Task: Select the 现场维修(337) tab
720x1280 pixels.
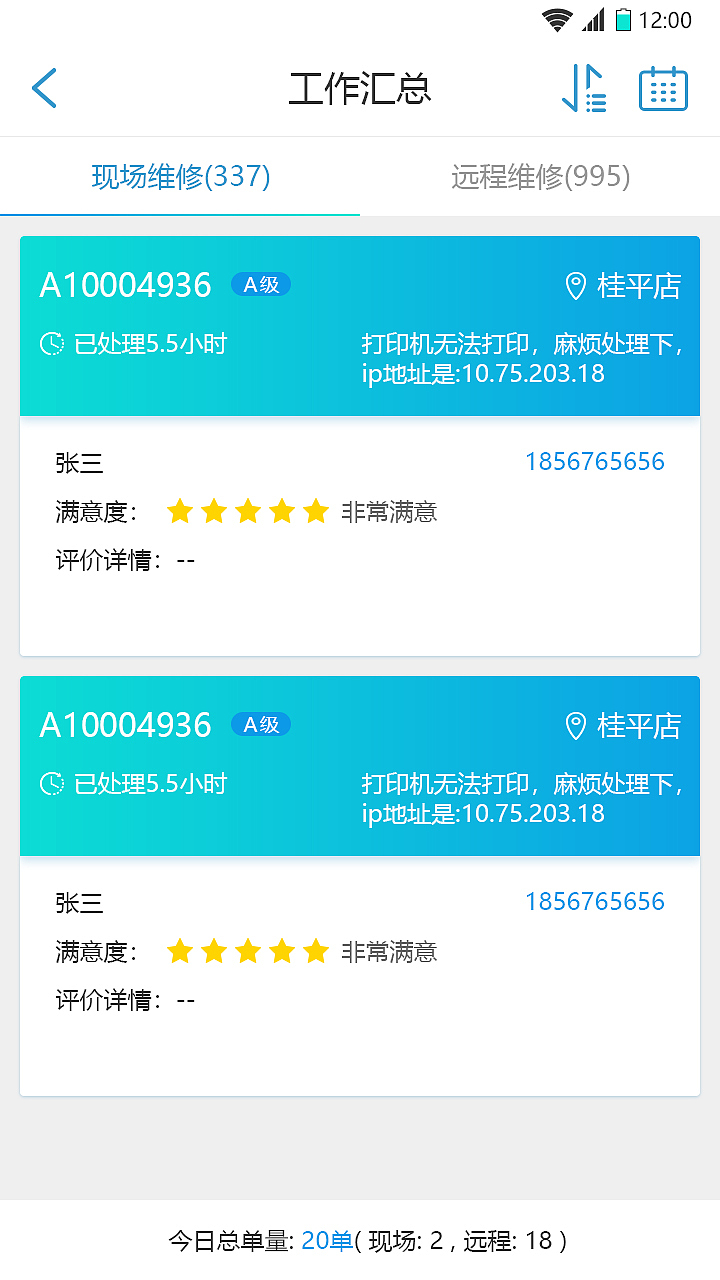Action: click(181, 177)
